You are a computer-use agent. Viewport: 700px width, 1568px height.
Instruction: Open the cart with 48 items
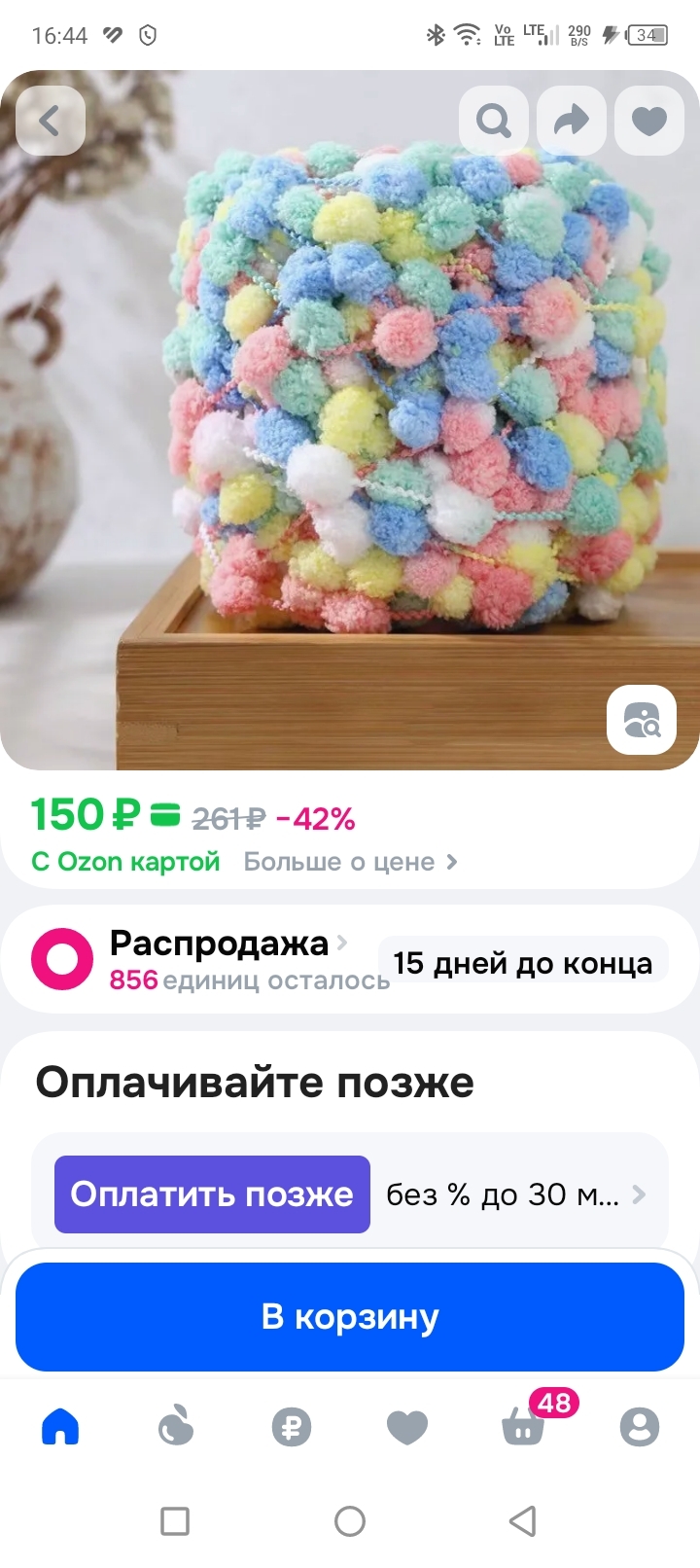coord(525,1427)
